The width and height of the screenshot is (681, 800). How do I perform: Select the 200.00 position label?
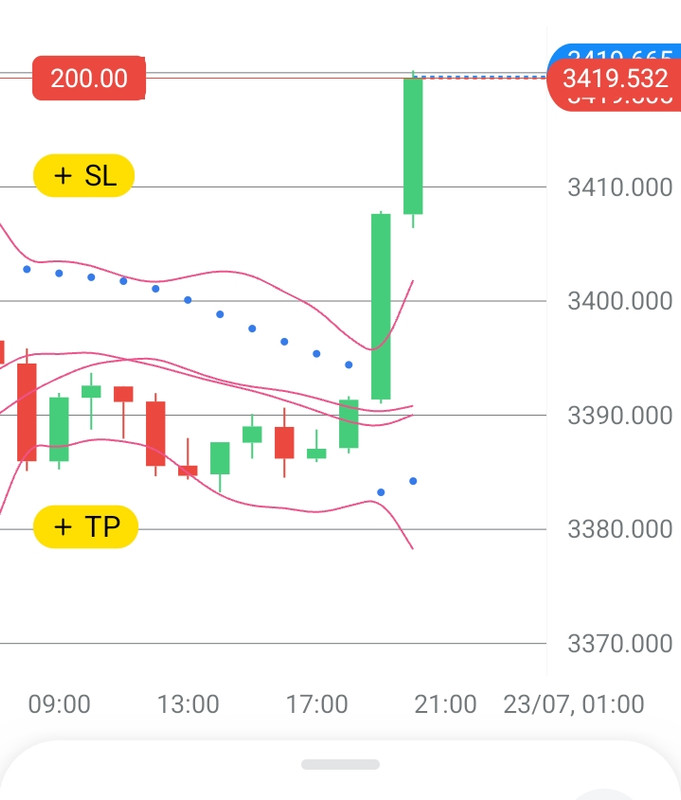(x=89, y=78)
